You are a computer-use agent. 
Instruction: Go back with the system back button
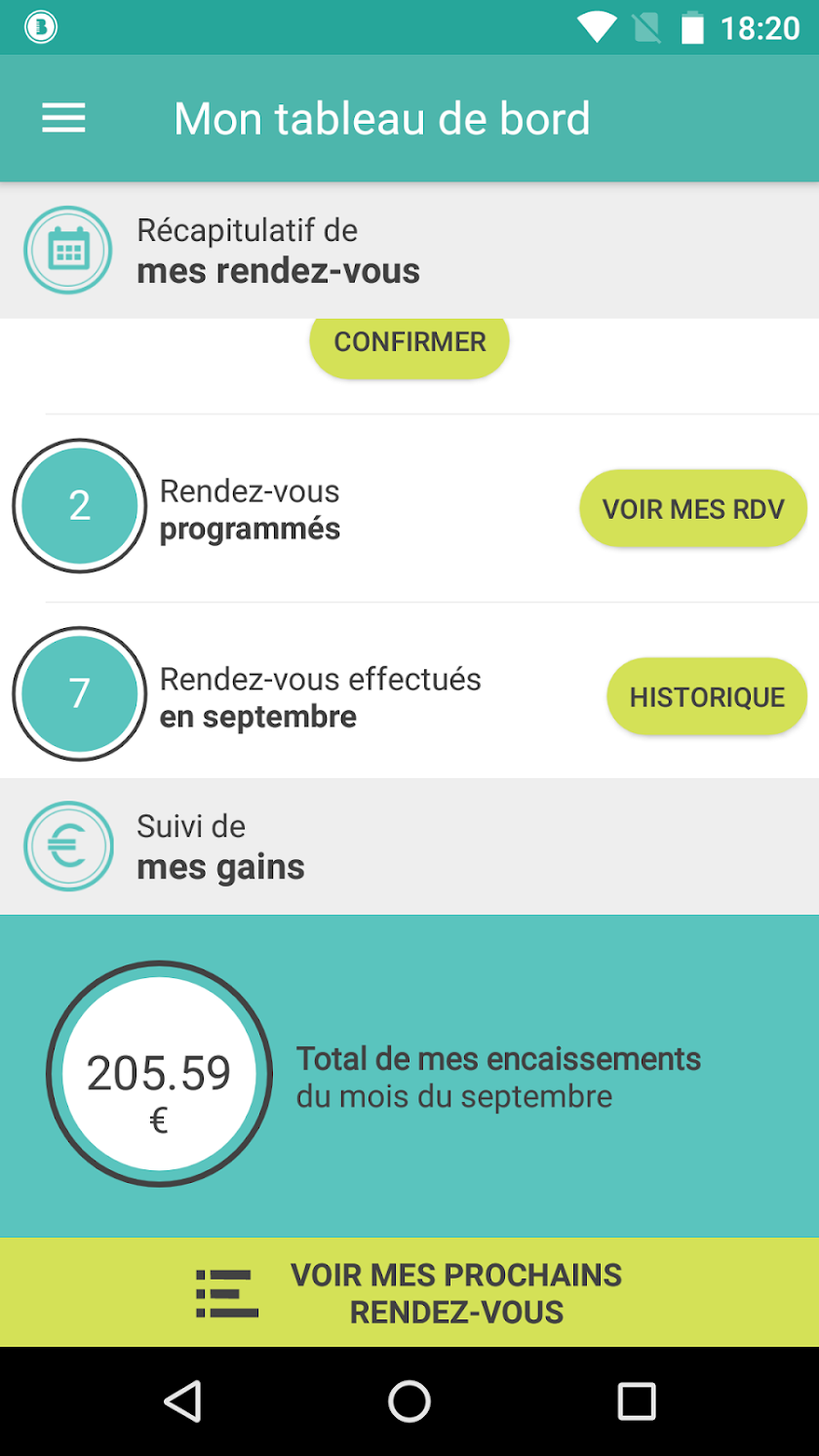tap(182, 1401)
